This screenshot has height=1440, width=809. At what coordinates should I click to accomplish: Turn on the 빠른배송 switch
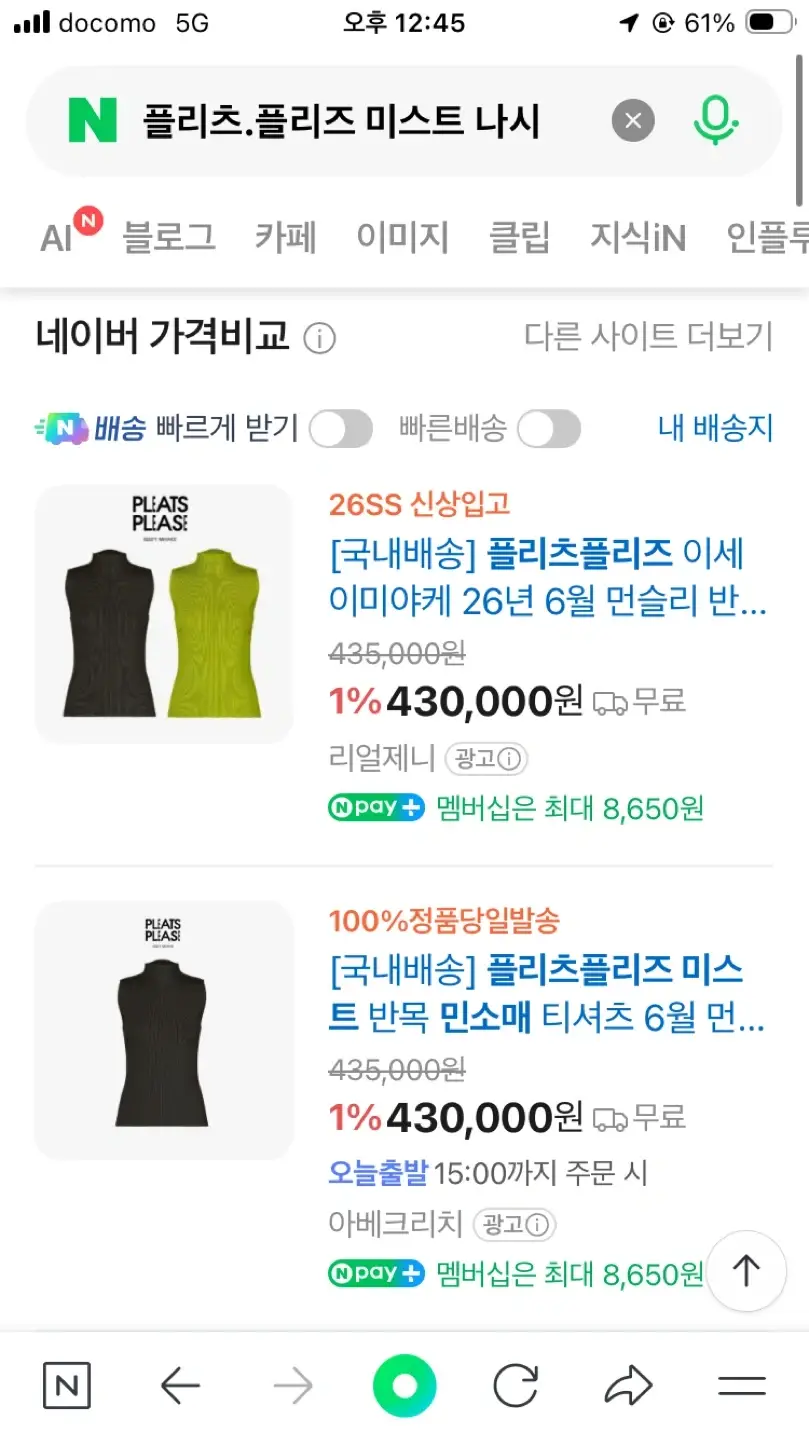point(548,429)
